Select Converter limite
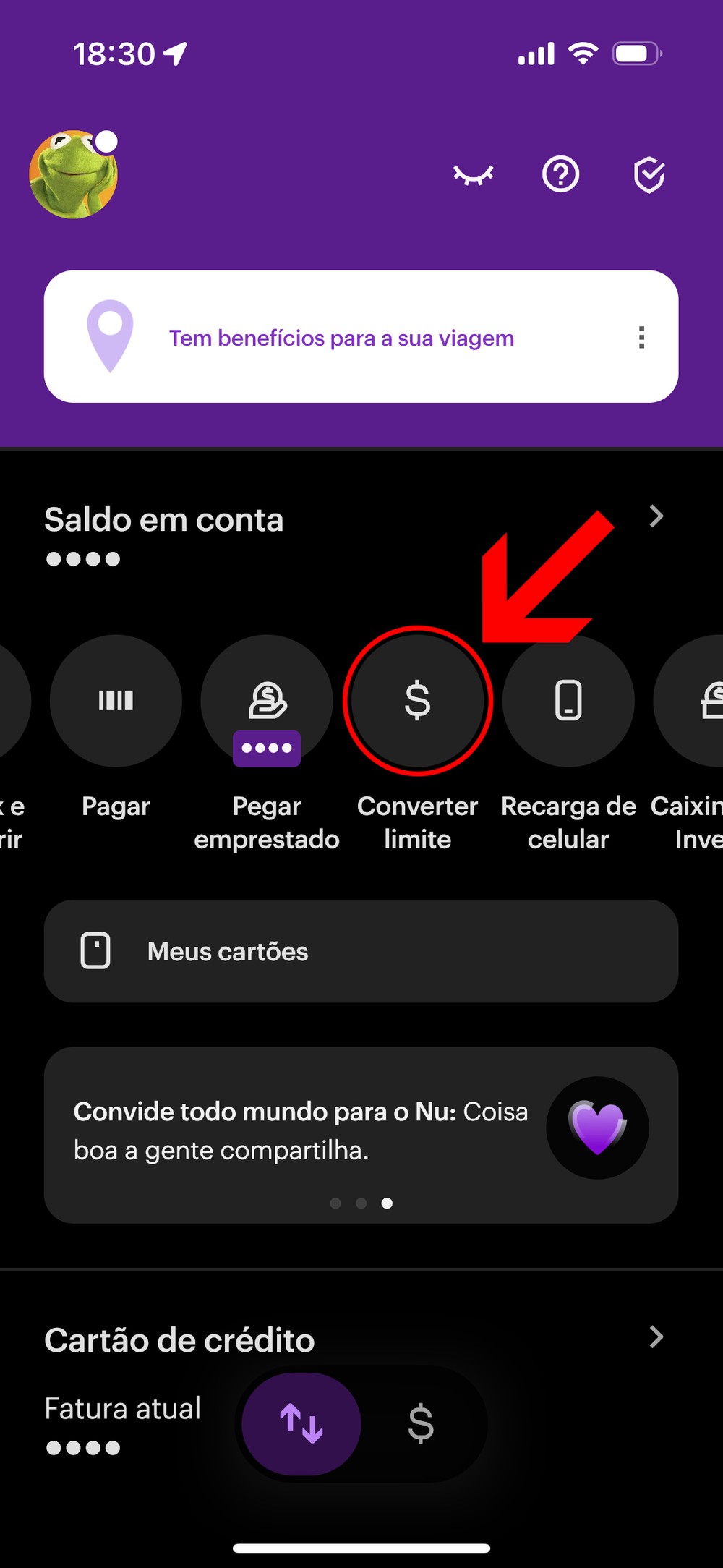 point(418,701)
